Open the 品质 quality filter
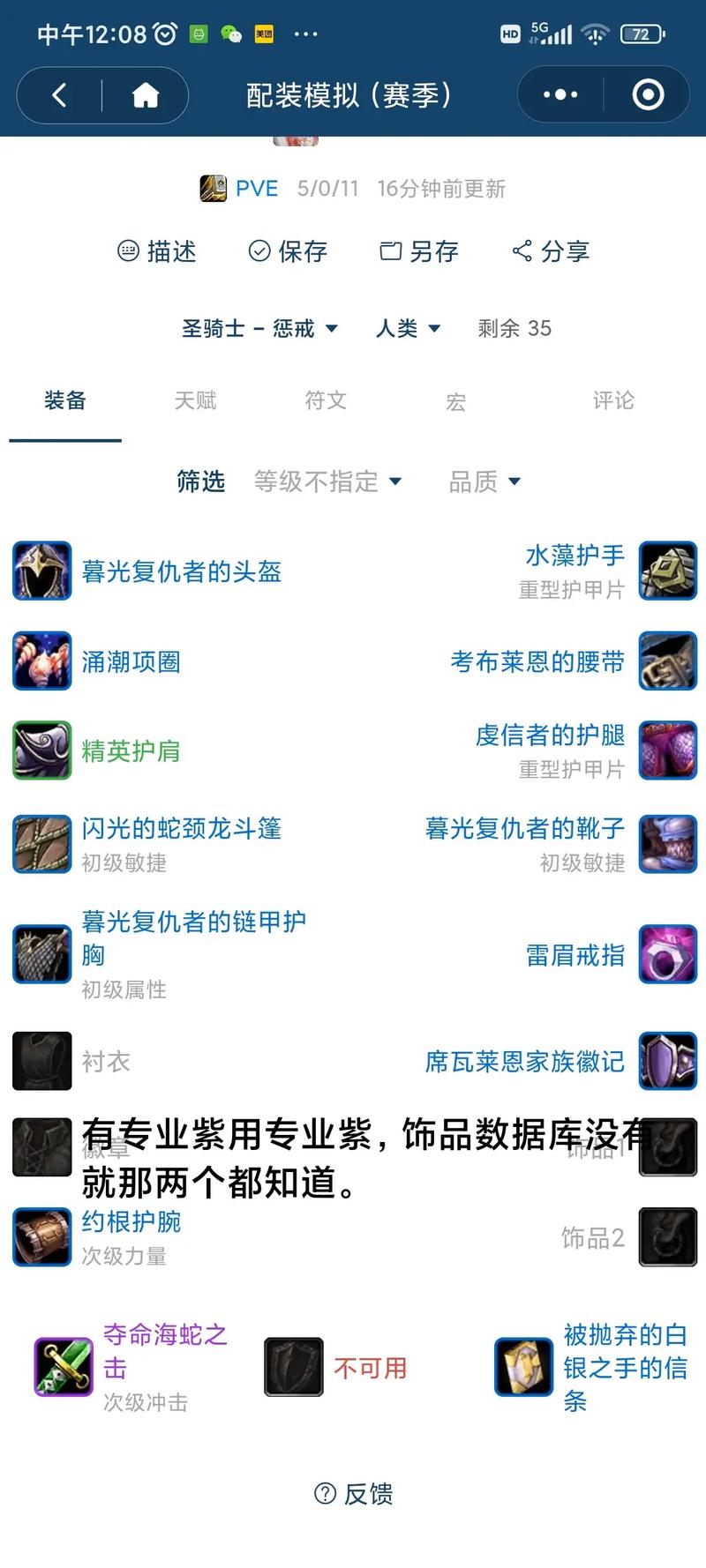 pos(484,482)
